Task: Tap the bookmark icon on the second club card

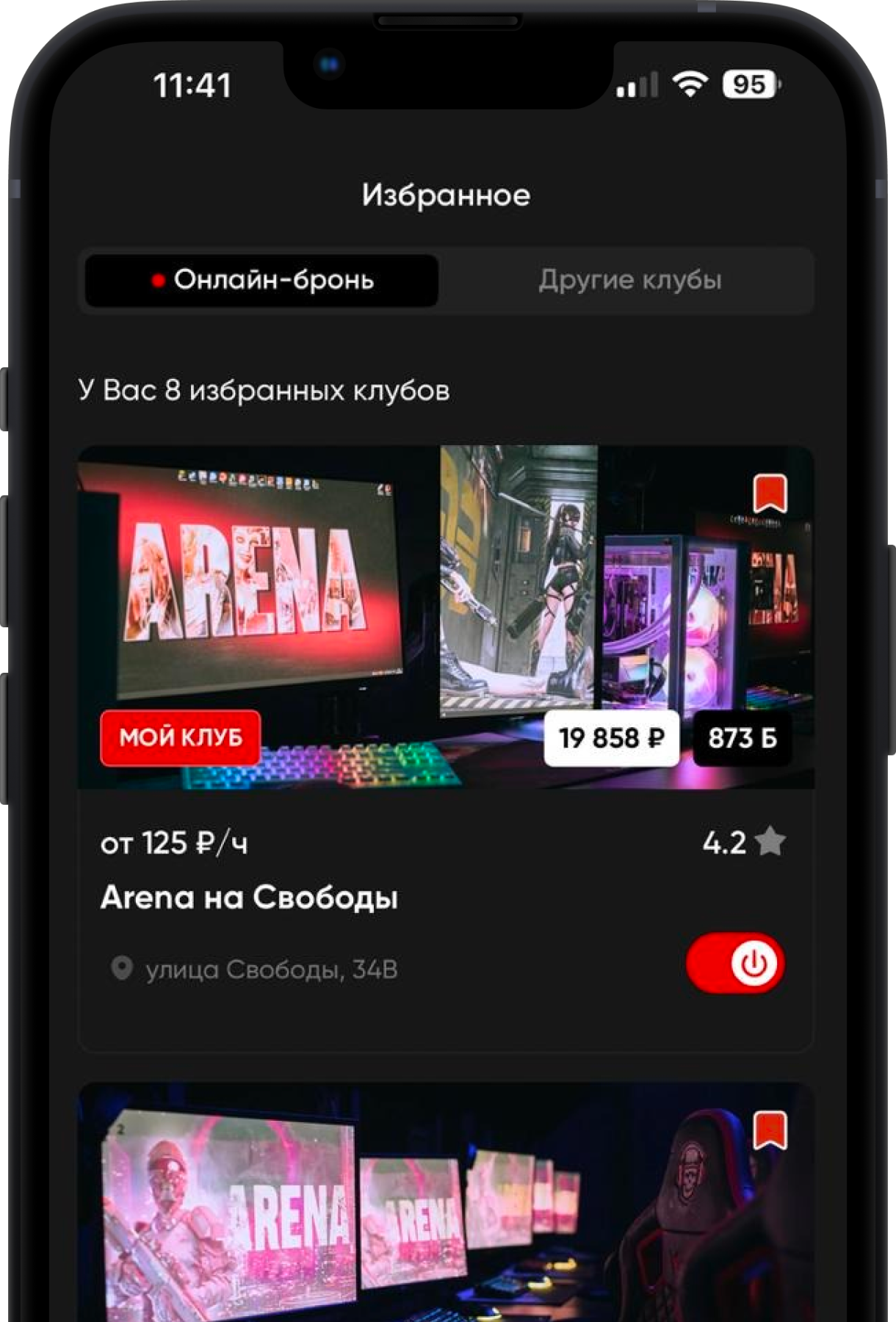Action: 770,1130
